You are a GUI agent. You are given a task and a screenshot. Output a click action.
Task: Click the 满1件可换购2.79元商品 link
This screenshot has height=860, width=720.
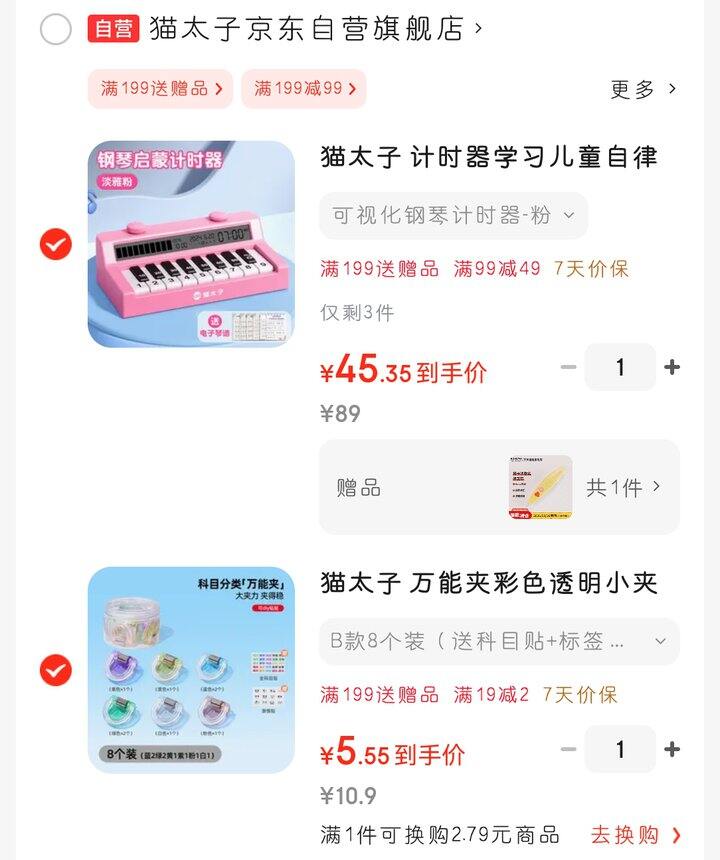(x=440, y=834)
